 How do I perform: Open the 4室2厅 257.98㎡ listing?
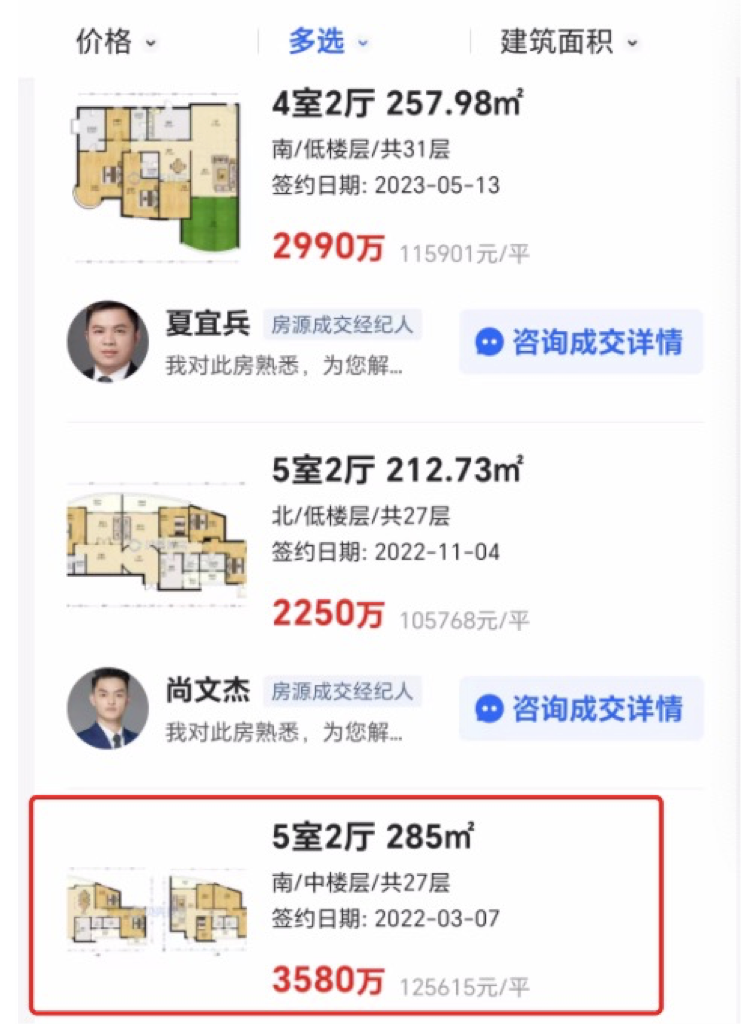click(x=398, y=104)
